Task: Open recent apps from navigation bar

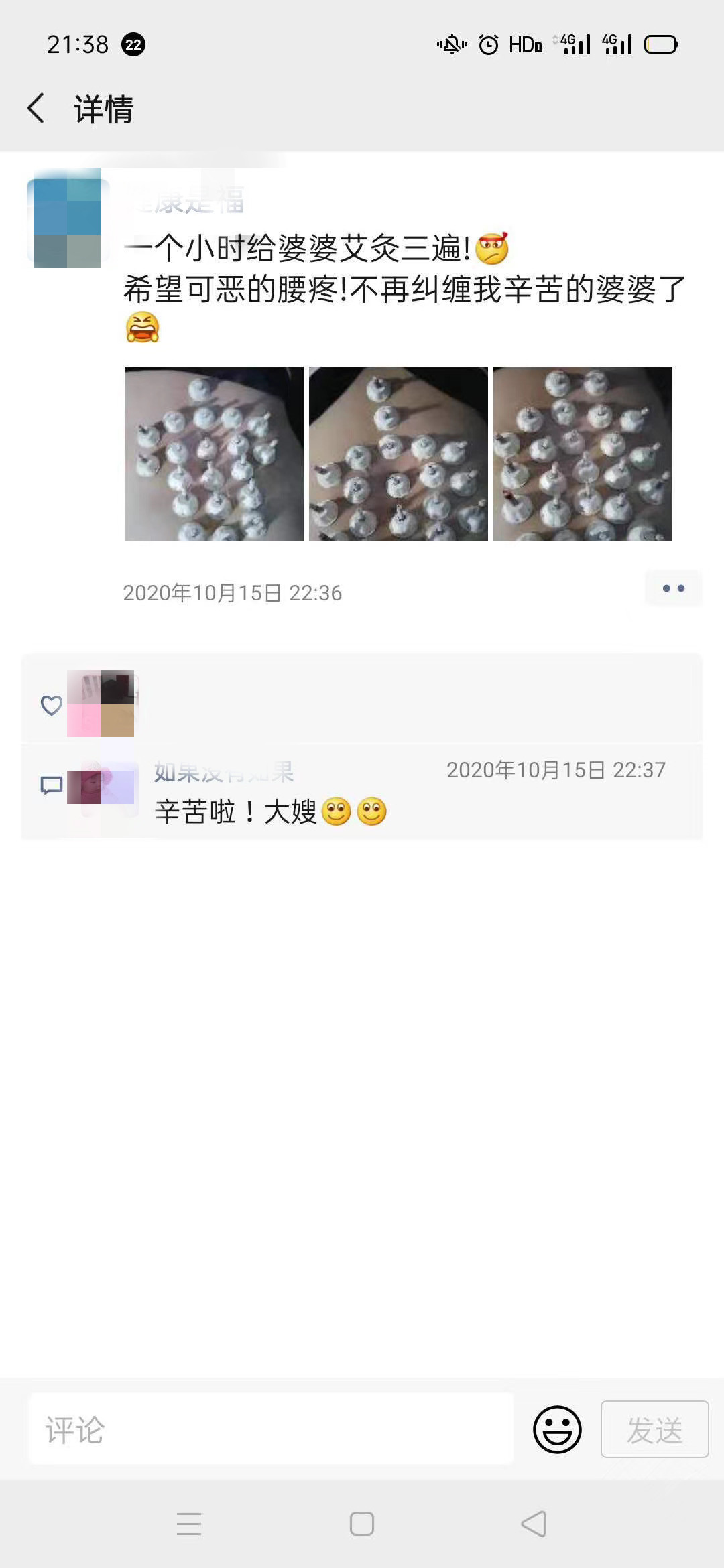Action: pyautogui.click(x=189, y=1524)
